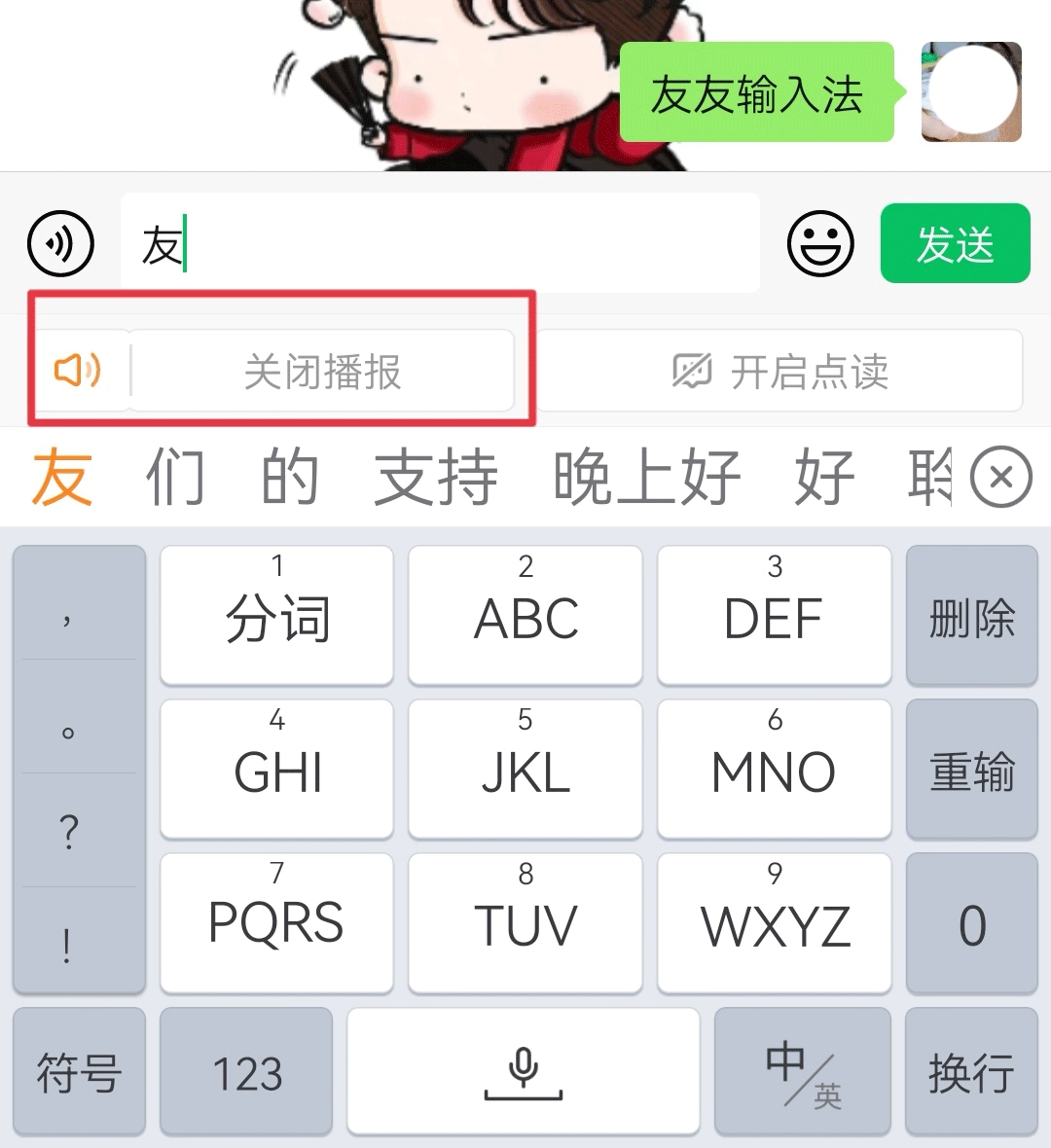
Task: Tap the 换行 newline key
Action: pyautogui.click(x=971, y=1071)
